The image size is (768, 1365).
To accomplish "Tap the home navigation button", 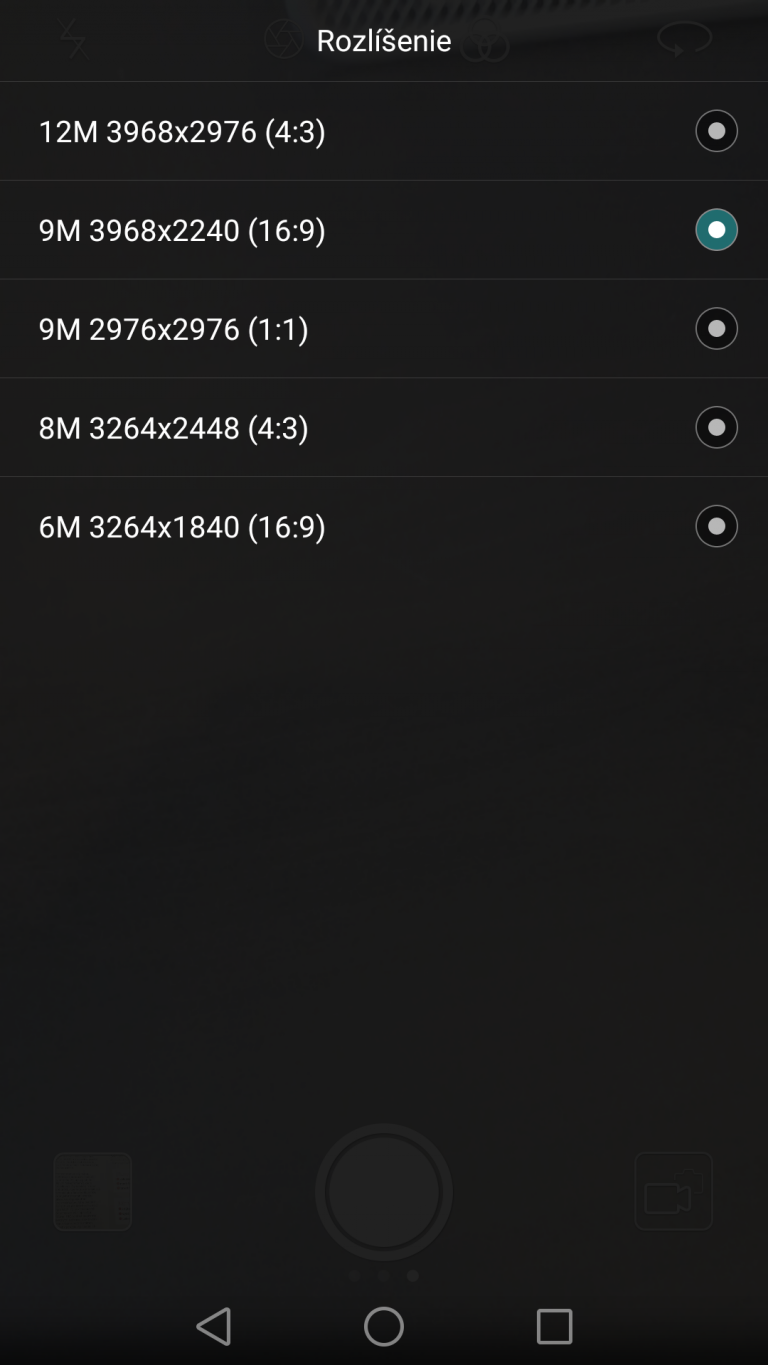I will (x=384, y=1327).
